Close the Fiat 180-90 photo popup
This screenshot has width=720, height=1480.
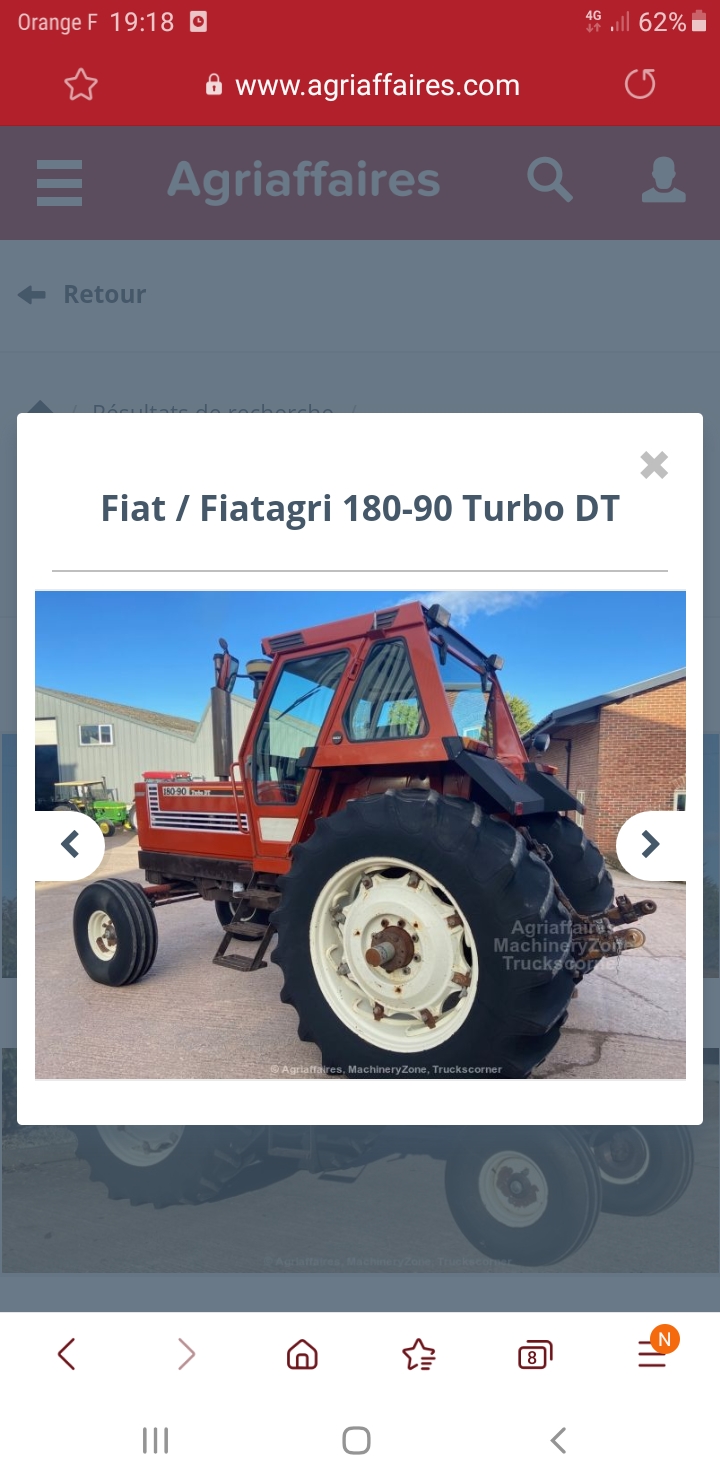pyautogui.click(x=654, y=465)
